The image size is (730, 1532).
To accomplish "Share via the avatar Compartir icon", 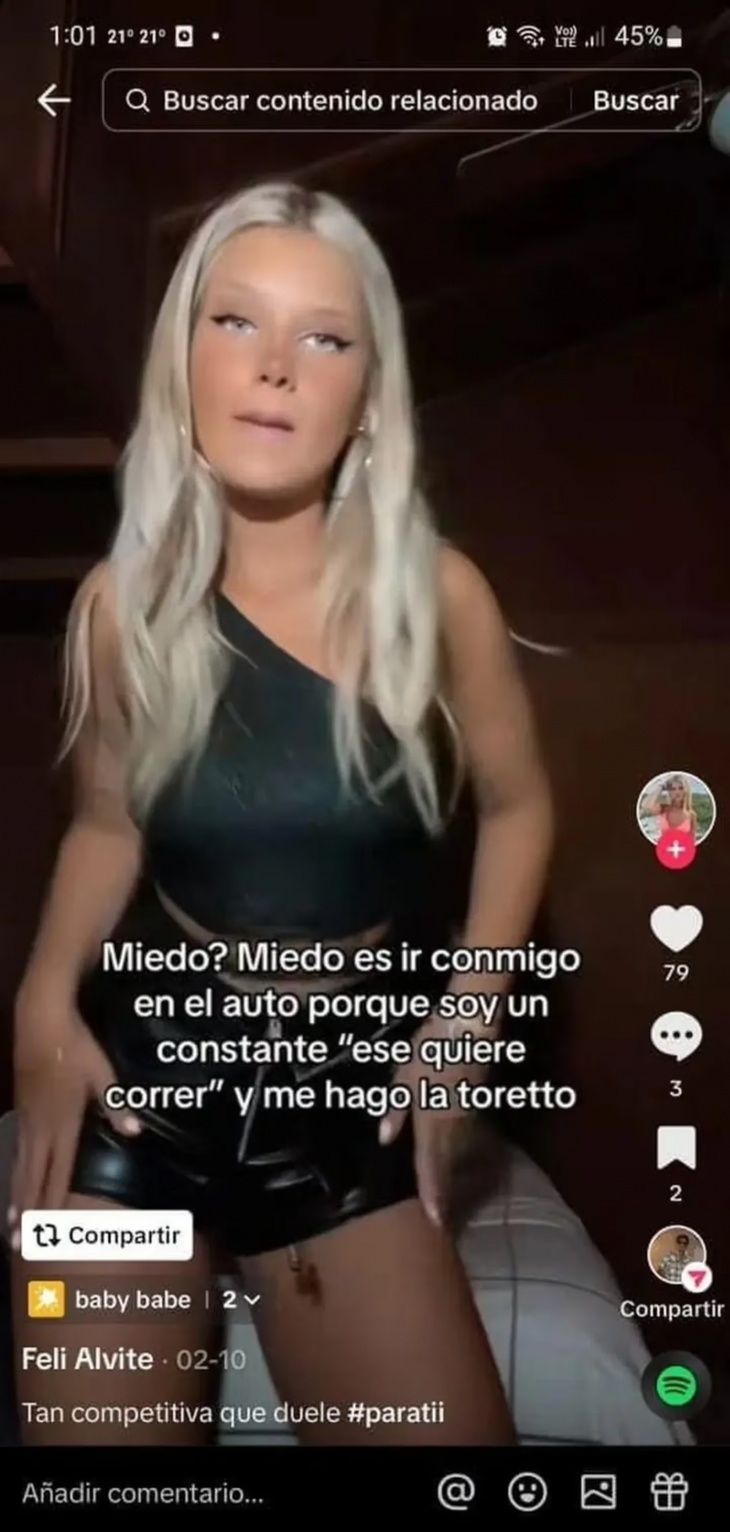I will tap(676, 1256).
